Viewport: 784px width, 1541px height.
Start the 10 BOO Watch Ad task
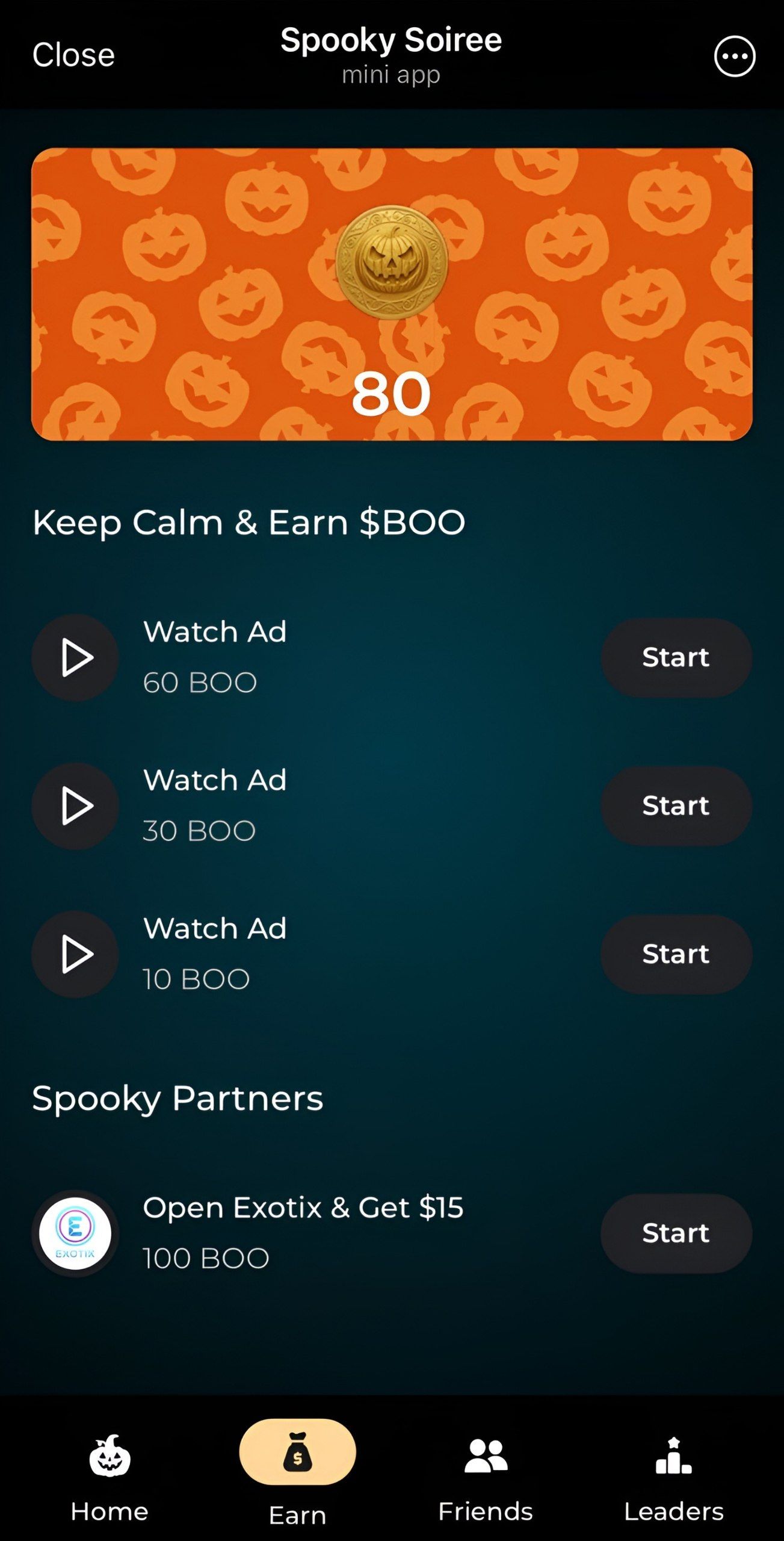coord(676,954)
